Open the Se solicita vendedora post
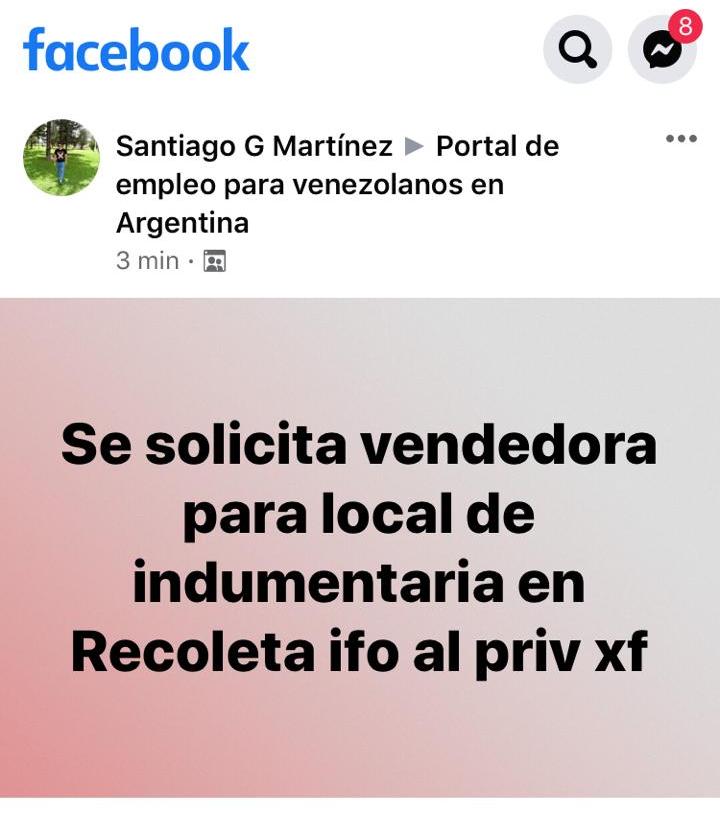This screenshot has width=720, height=815. pyautogui.click(x=359, y=546)
